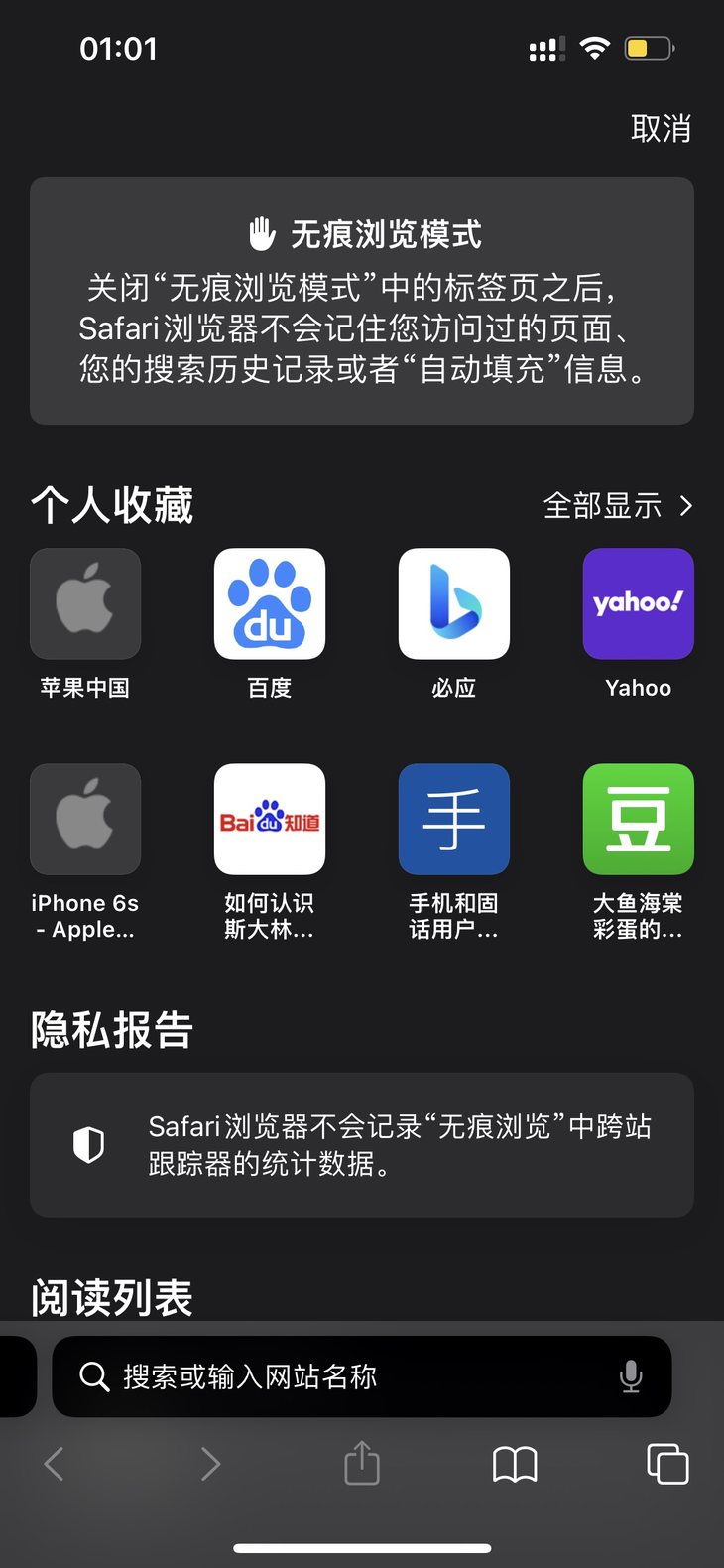The image size is (724, 1568).
Task: Open the 大鱼海棠彩蛋的 Douban favorite
Action: 638,820
